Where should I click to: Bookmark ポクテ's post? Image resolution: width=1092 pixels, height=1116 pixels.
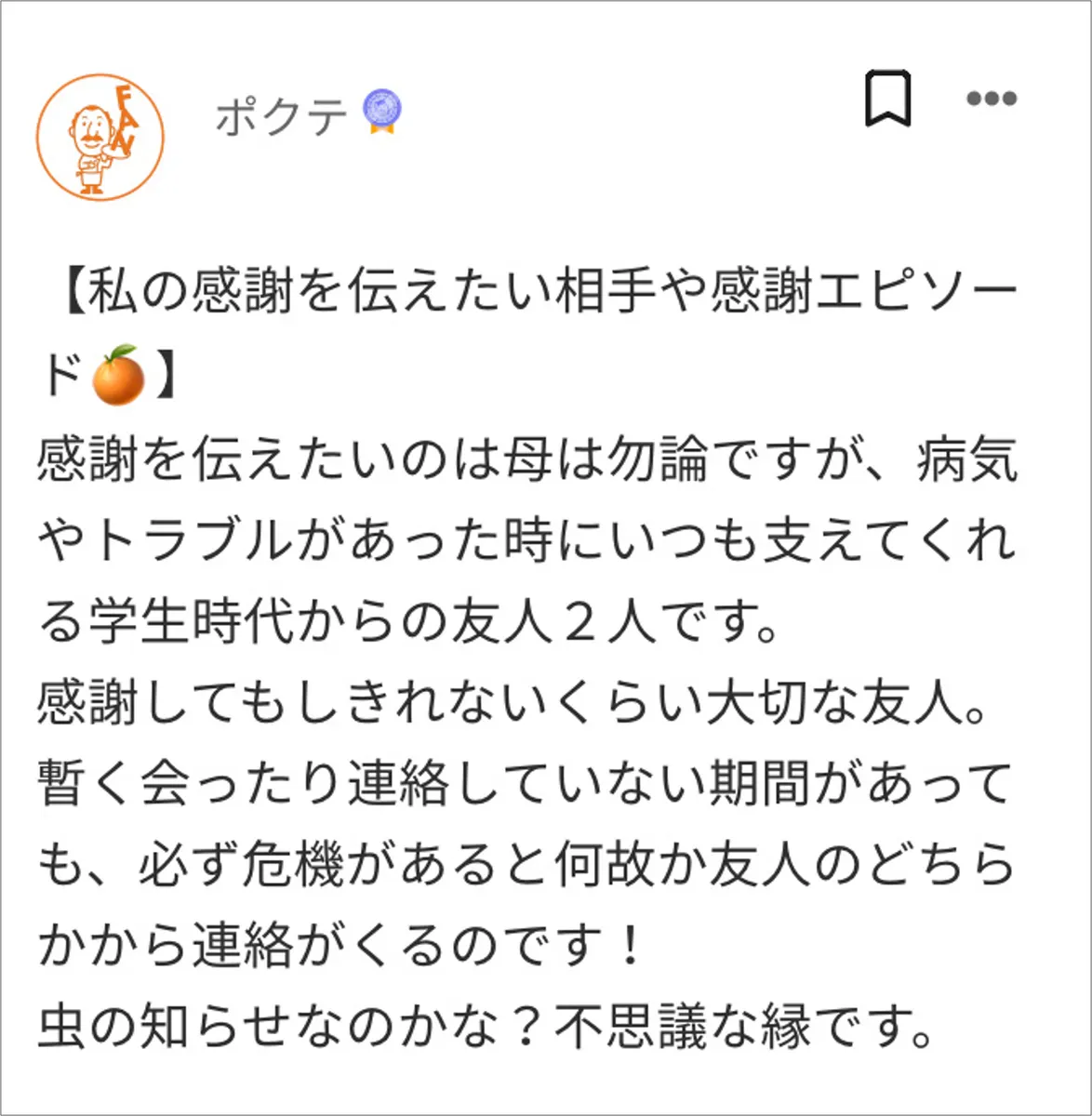pos(887,98)
